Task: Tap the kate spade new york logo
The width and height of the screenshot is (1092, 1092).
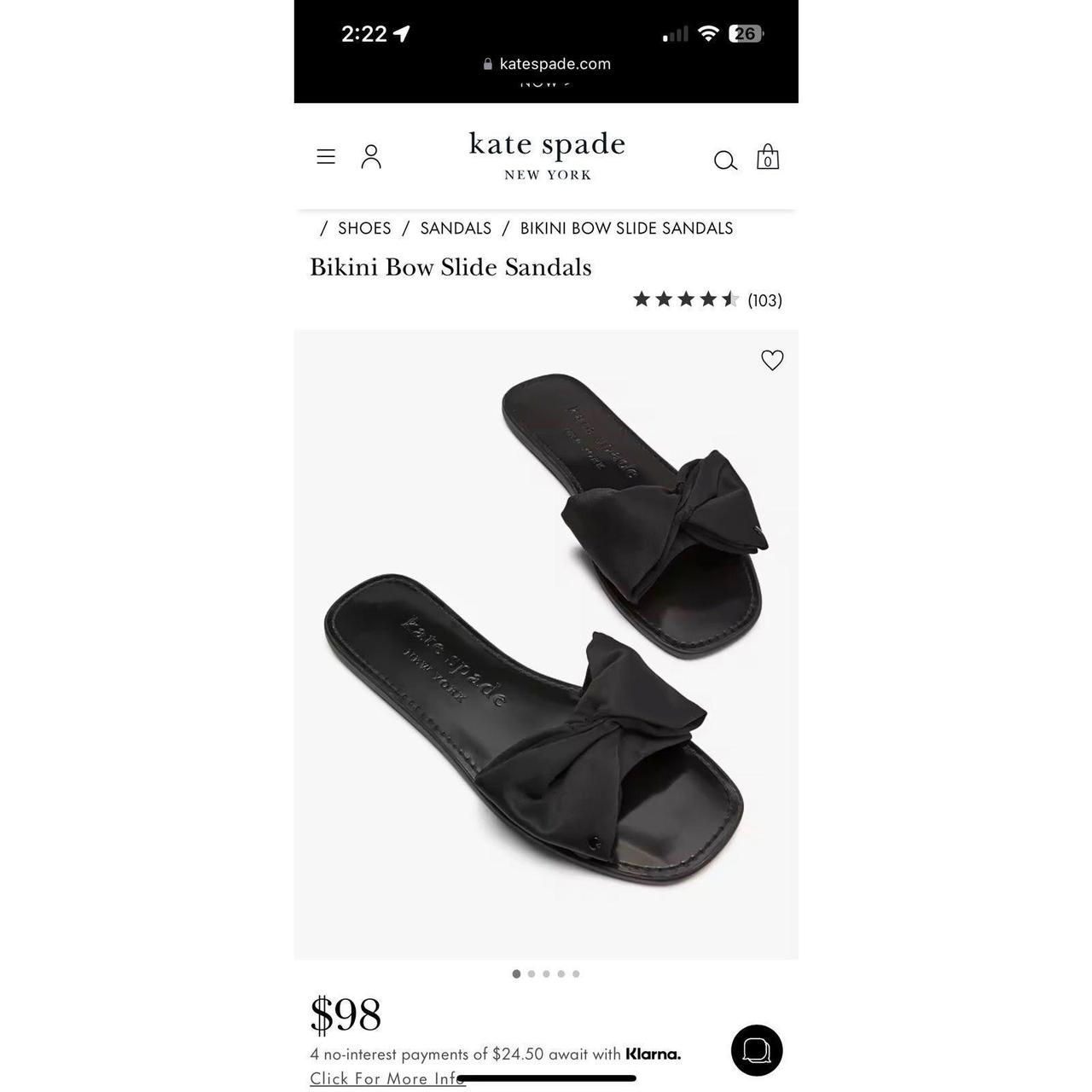Action: coord(547,155)
